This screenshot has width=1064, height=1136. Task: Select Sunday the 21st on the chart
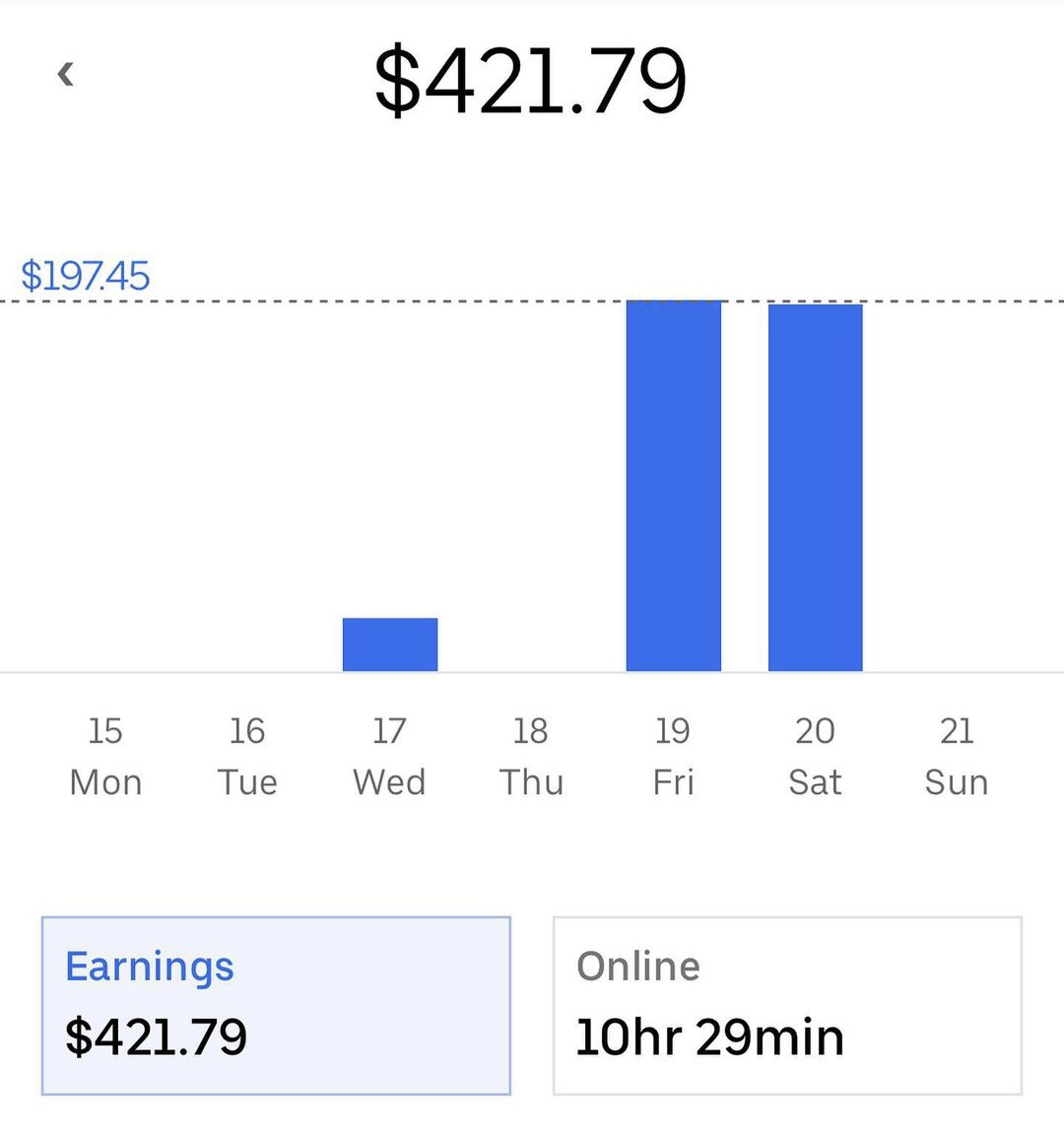point(956,755)
